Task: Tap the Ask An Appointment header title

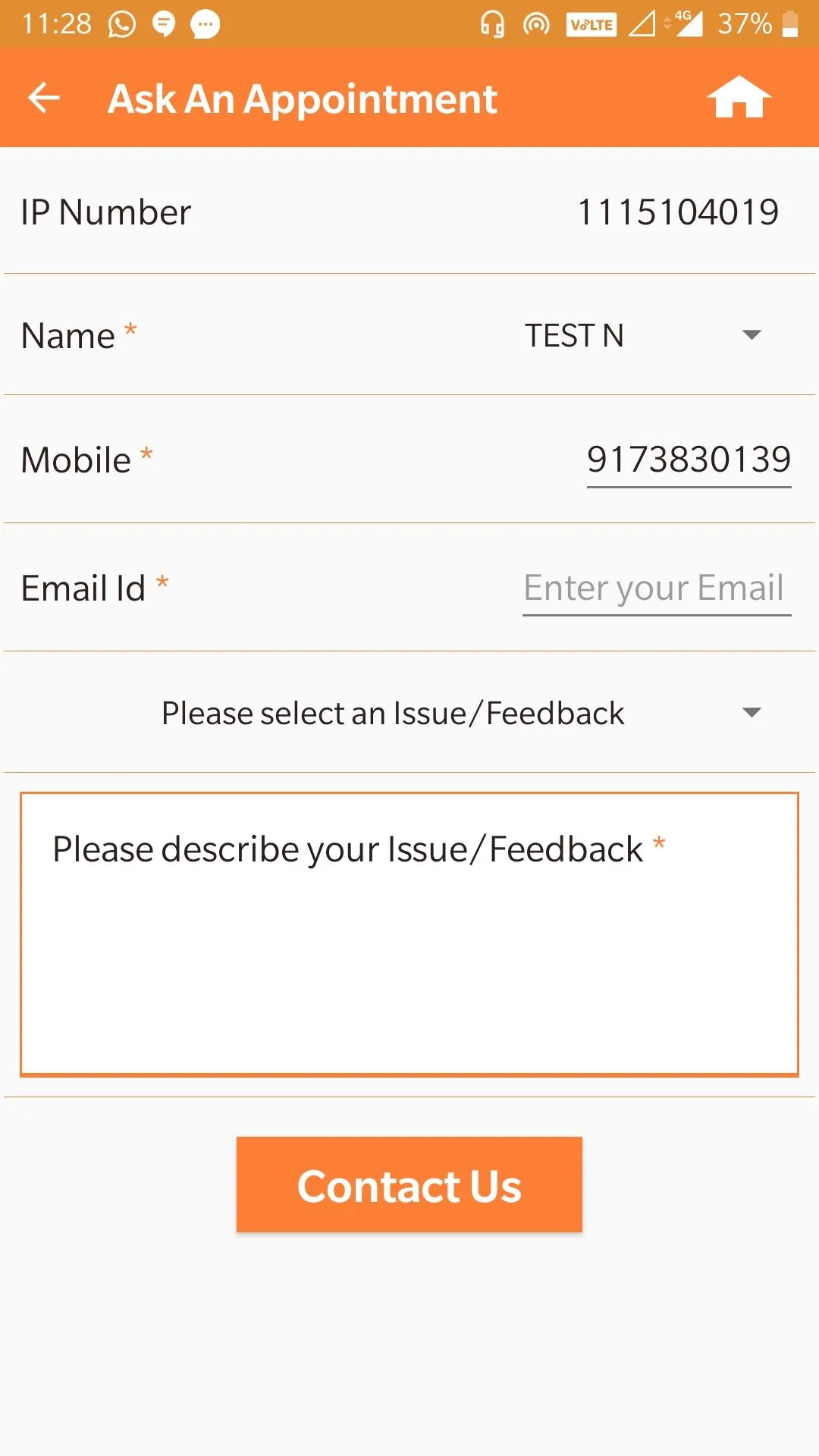Action: [x=302, y=99]
